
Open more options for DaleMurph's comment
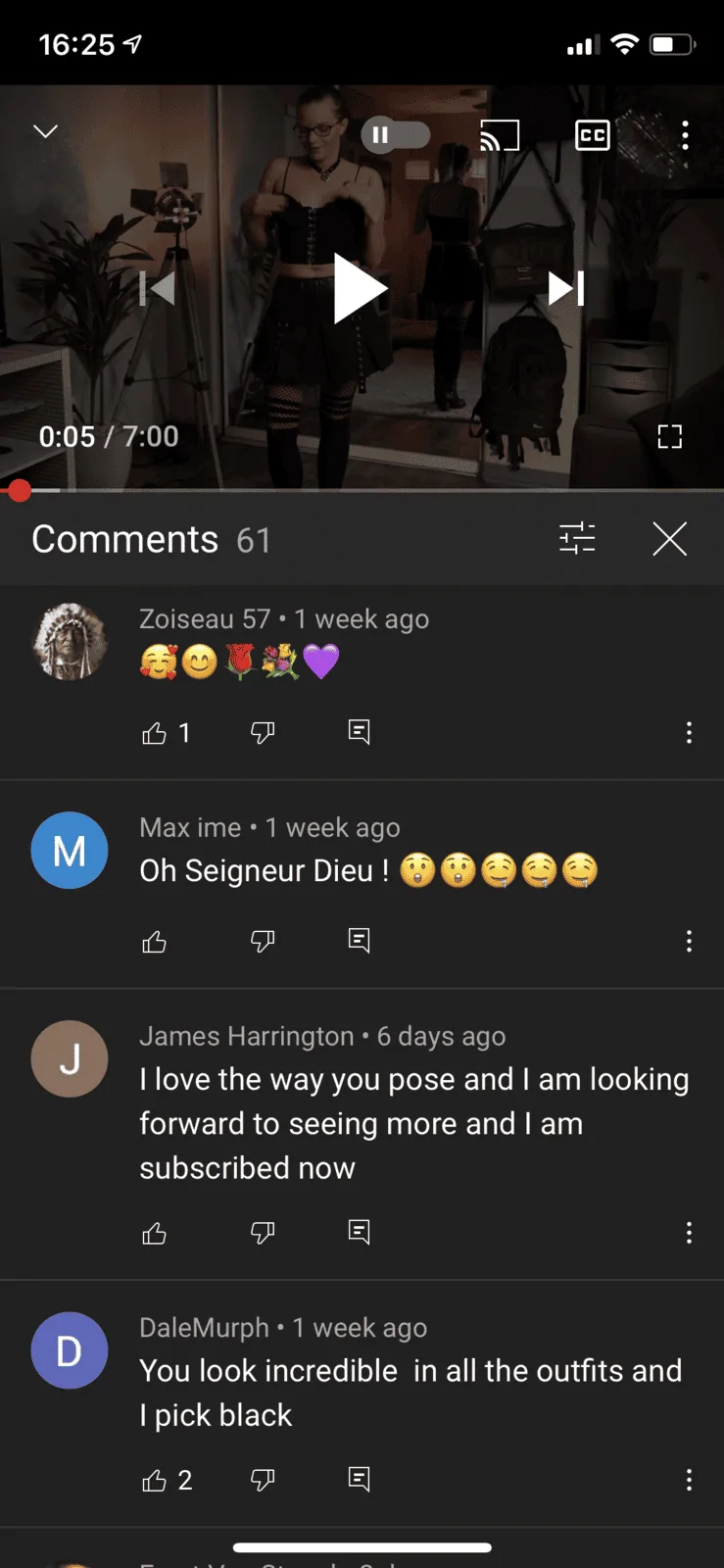(689, 1479)
